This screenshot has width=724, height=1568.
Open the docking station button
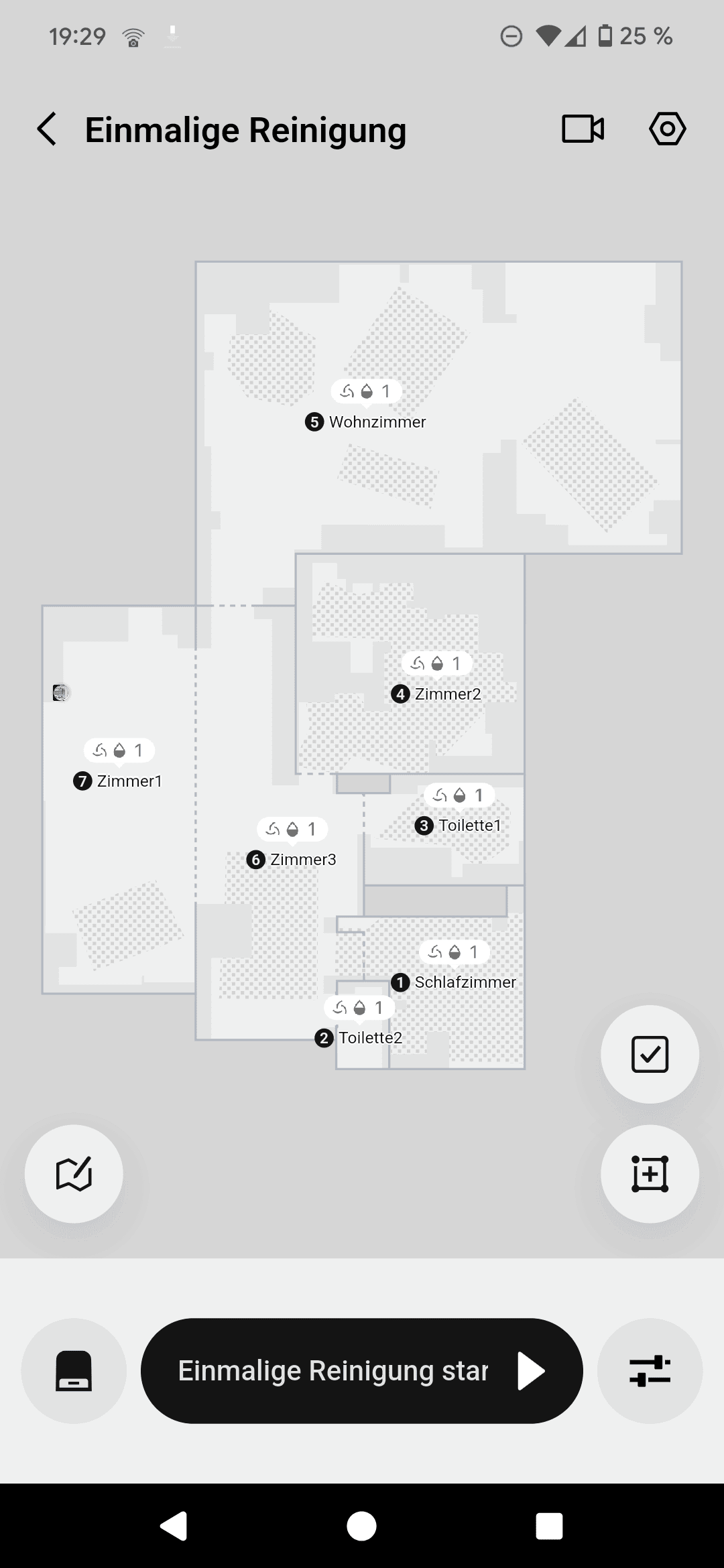coord(74,1371)
